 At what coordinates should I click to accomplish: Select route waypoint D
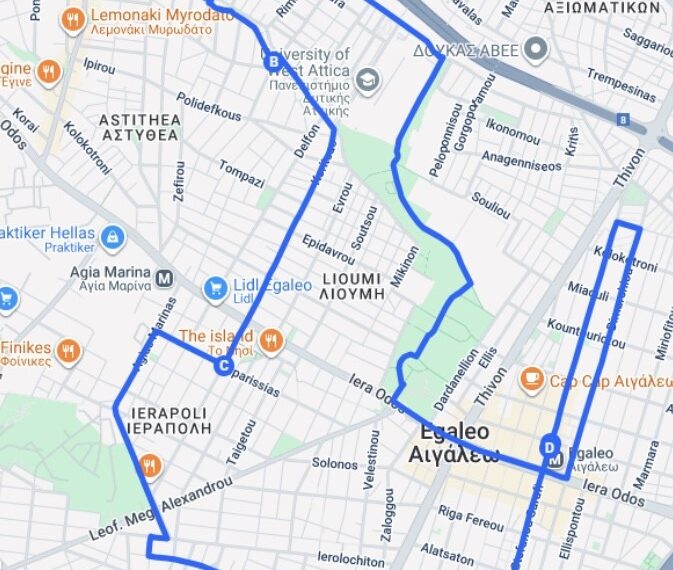pyautogui.click(x=548, y=445)
